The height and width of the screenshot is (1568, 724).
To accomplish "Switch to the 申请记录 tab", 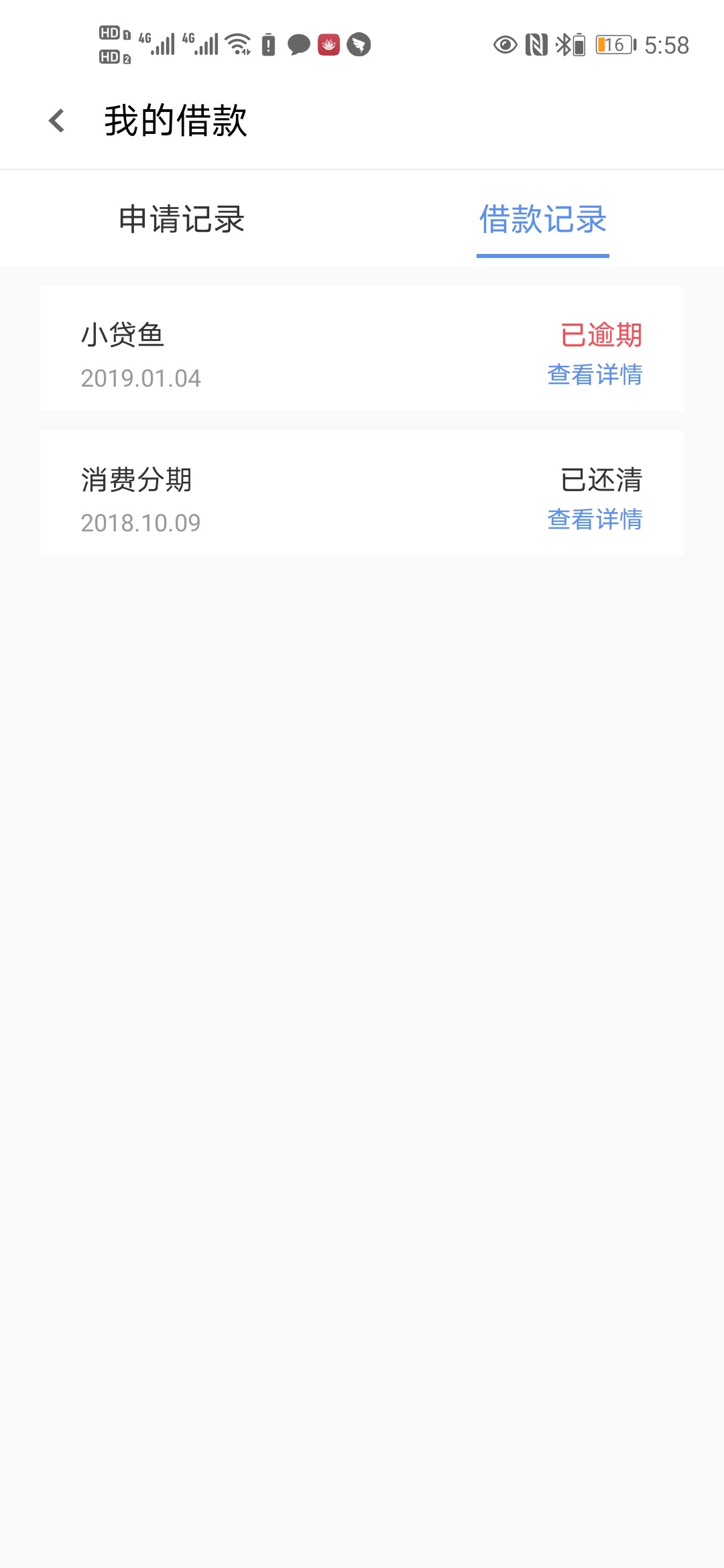I will pyautogui.click(x=182, y=219).
